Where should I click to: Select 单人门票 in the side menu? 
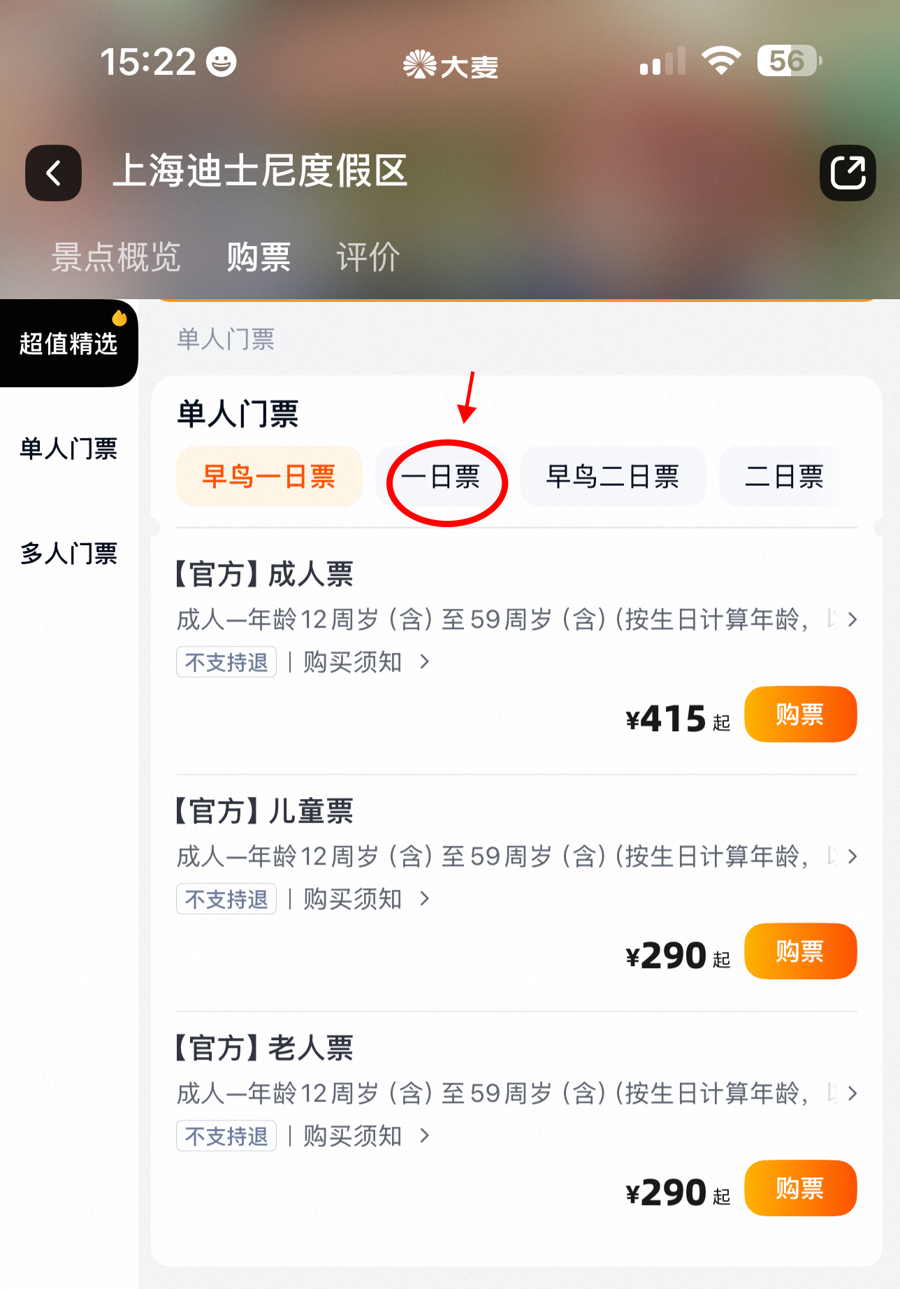tap(68, 448)
